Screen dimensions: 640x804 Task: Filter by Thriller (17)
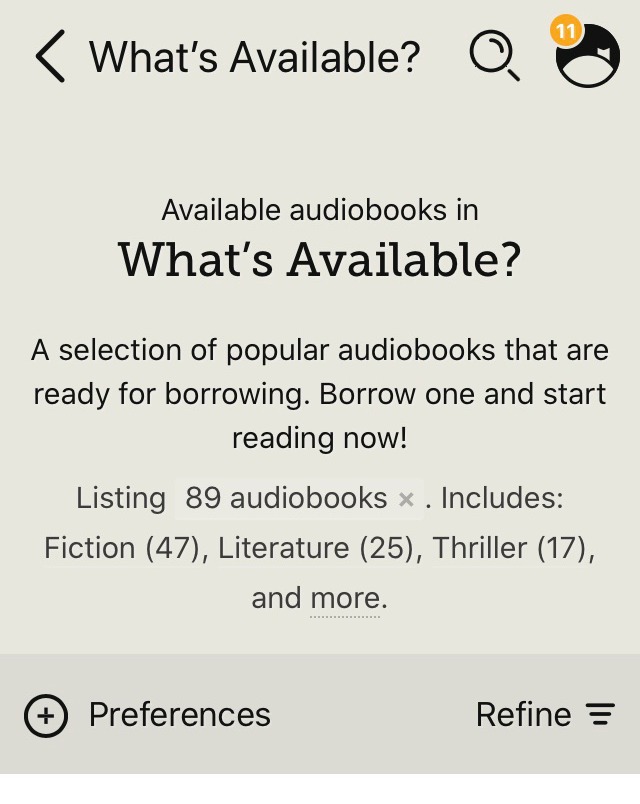512,548
